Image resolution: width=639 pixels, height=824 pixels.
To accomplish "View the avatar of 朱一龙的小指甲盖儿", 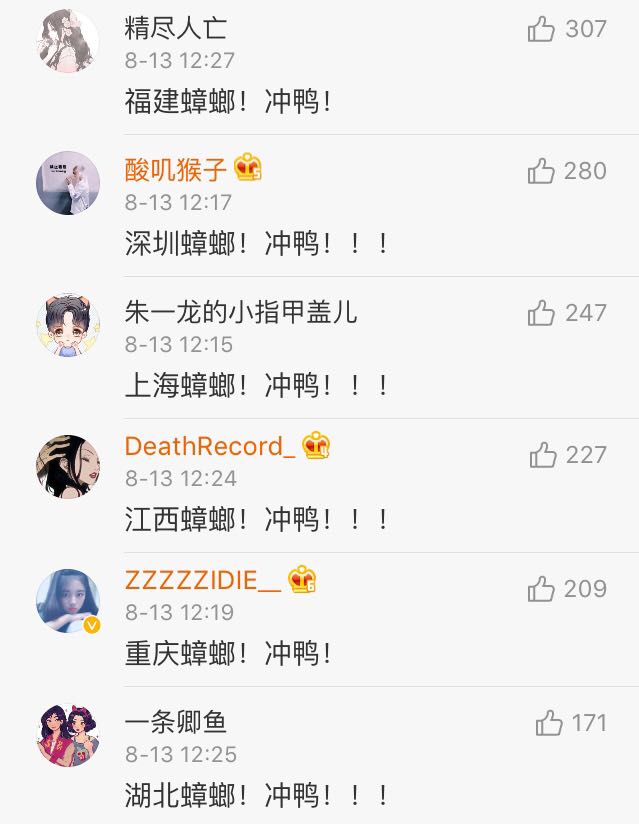I will (x=68, y=325).
